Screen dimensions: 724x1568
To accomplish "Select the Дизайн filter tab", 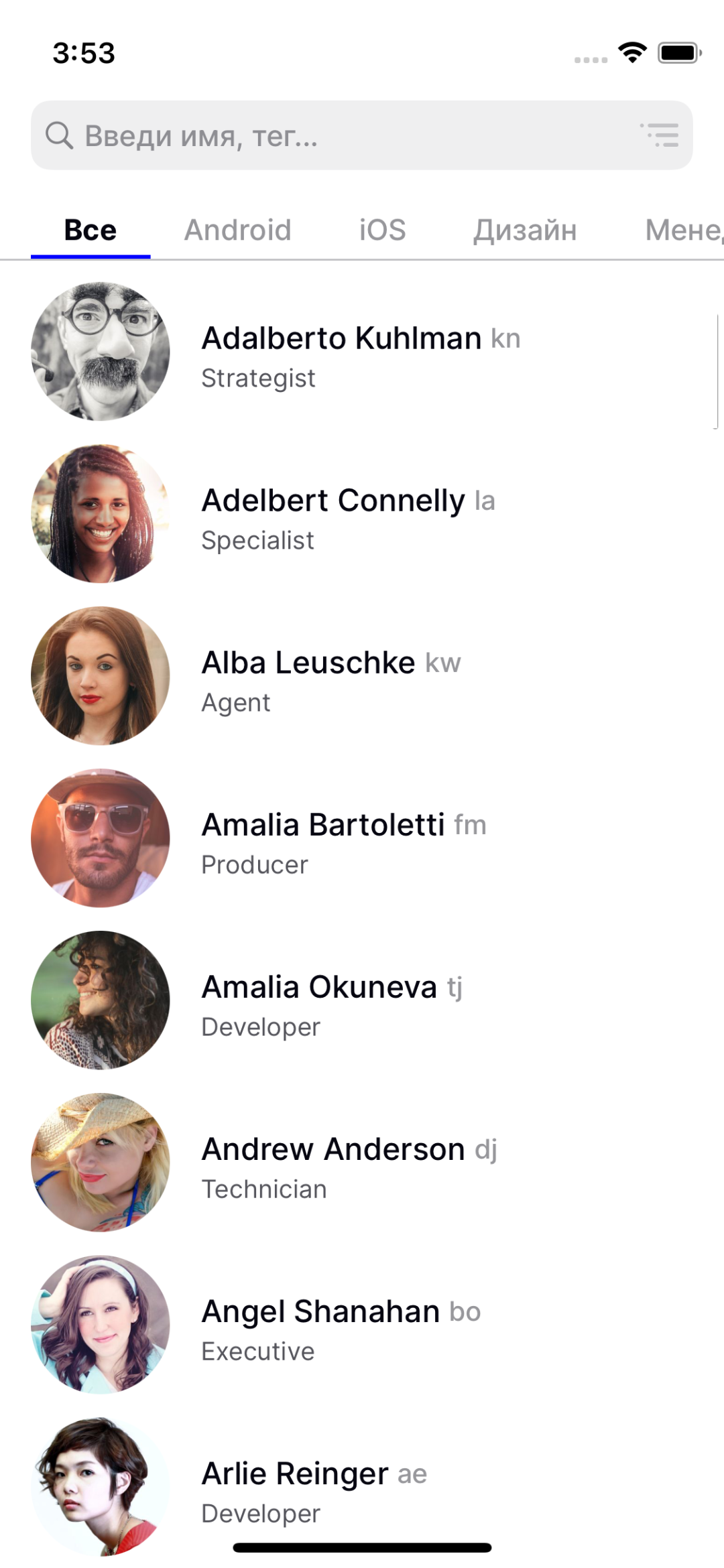I will pos(525,229).
